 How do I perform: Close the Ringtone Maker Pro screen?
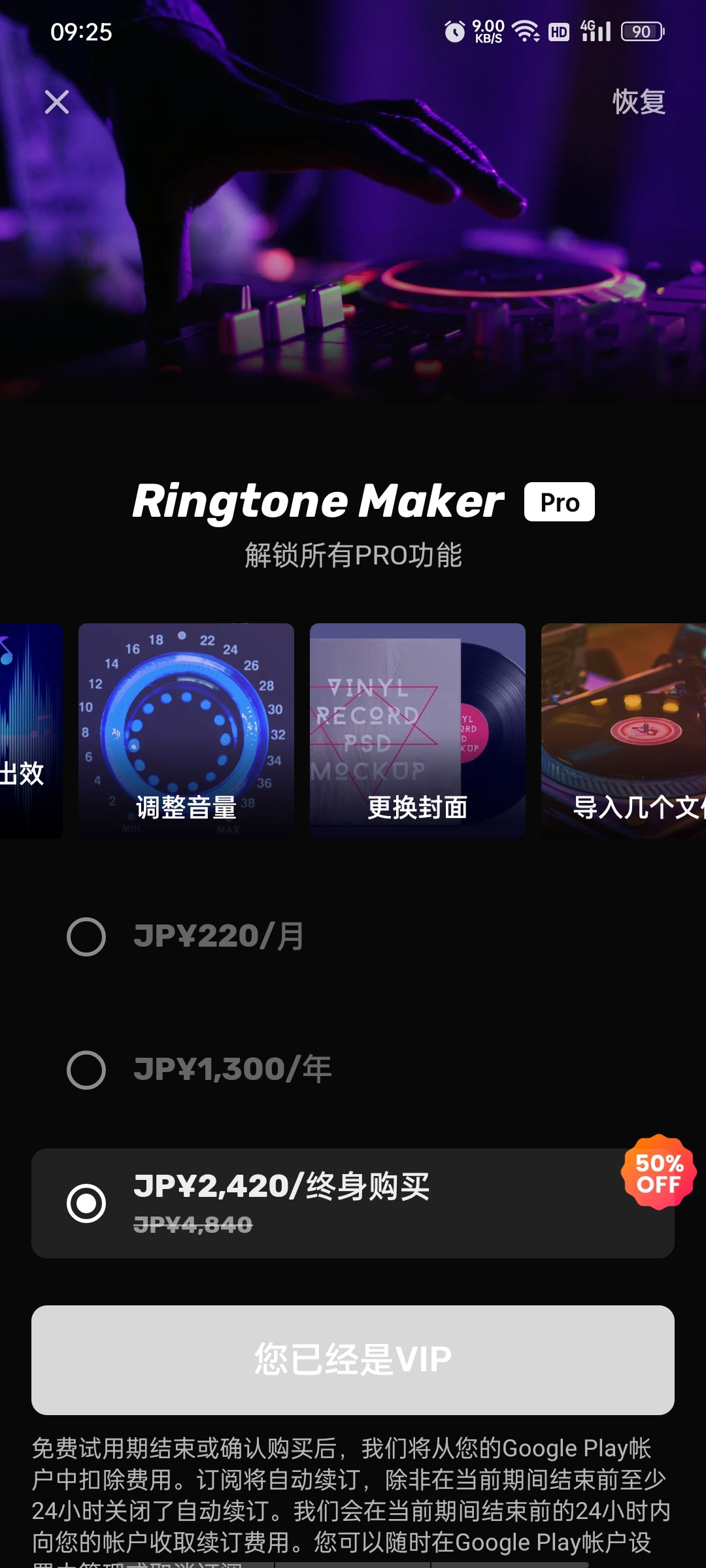click(57, 102)
